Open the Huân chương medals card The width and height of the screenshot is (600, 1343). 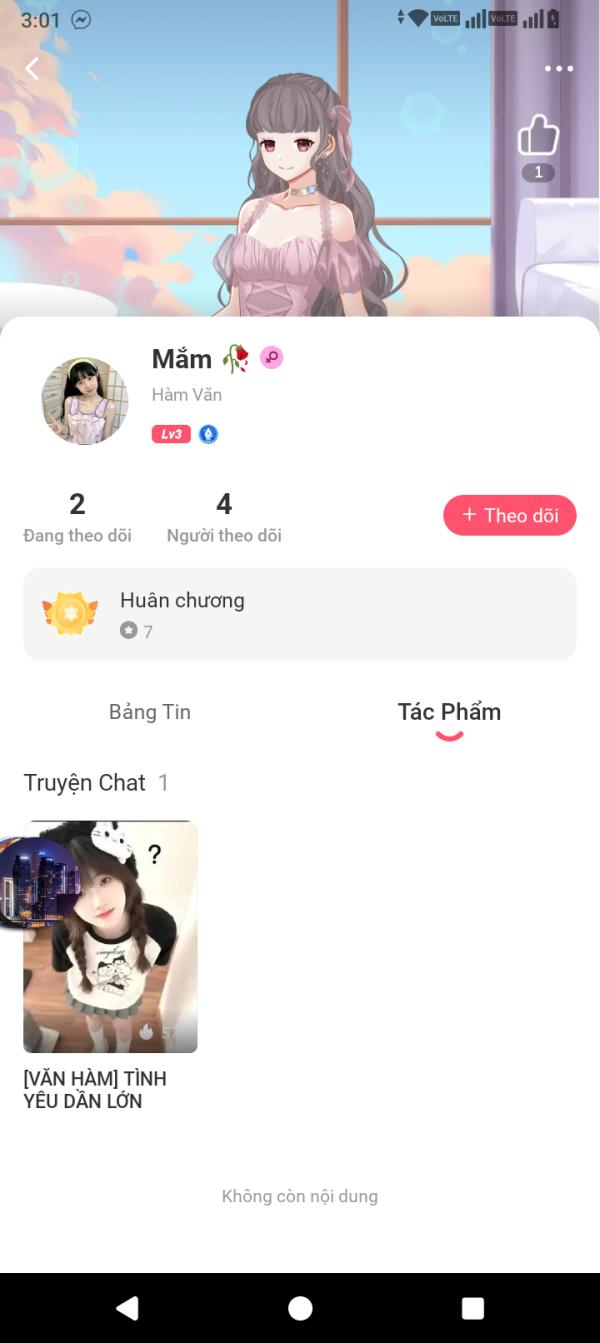point(300,614)
